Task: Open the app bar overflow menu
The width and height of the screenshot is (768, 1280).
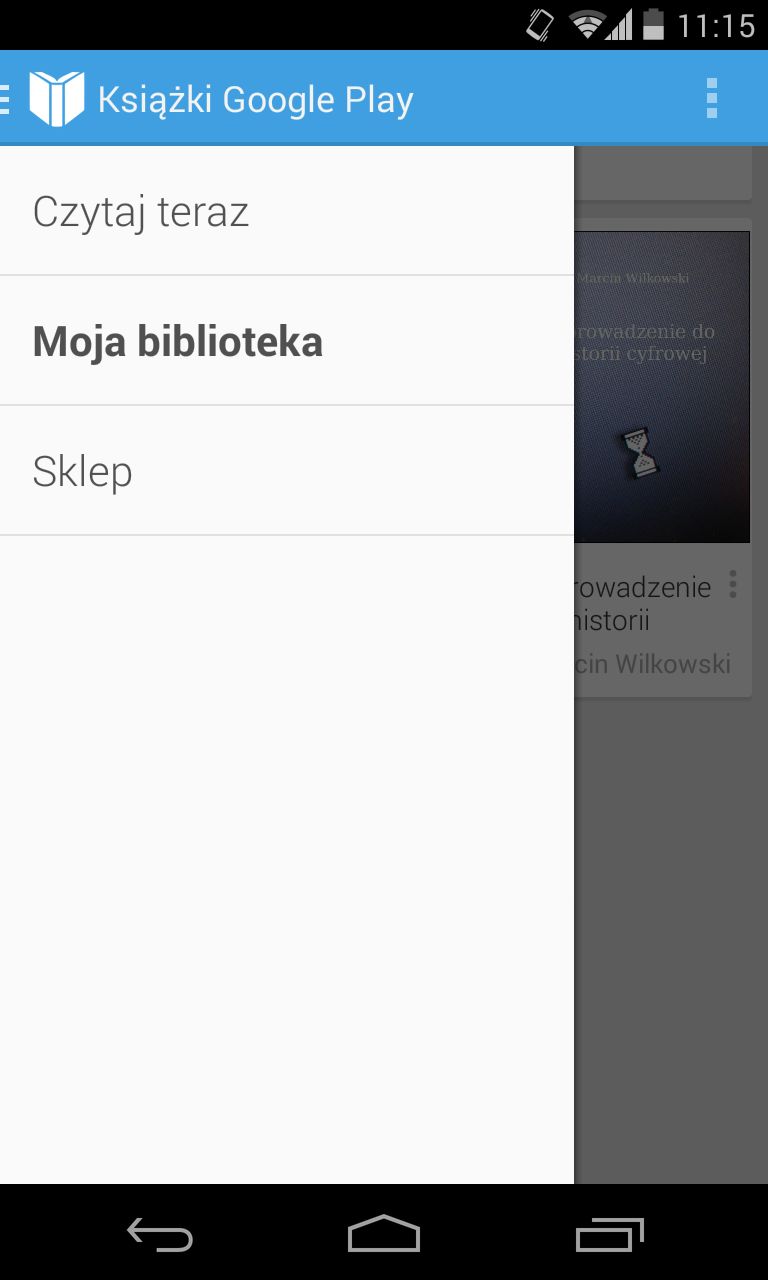Action: (x=712, y=99)
